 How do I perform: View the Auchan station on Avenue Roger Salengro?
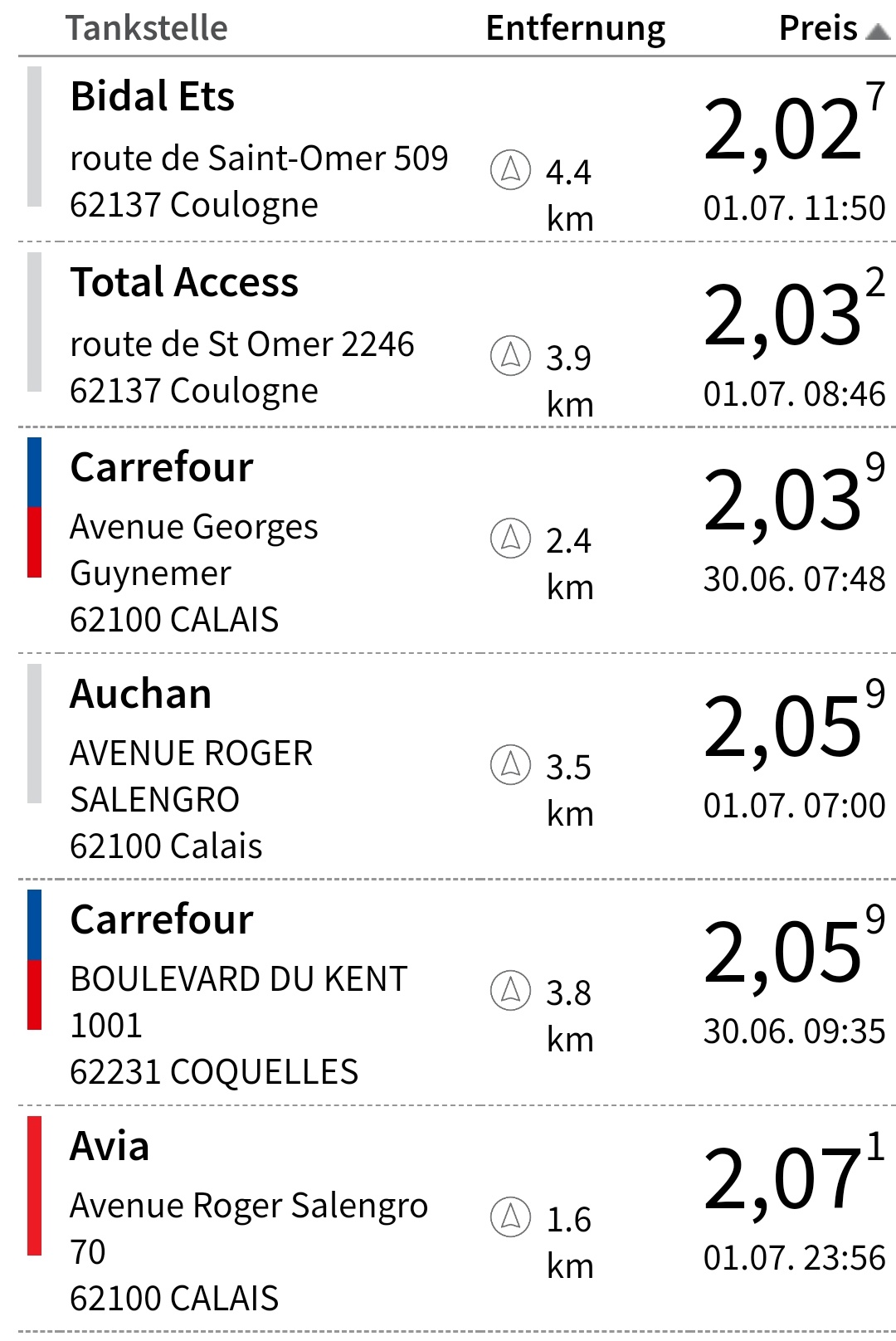click(141, 694)
